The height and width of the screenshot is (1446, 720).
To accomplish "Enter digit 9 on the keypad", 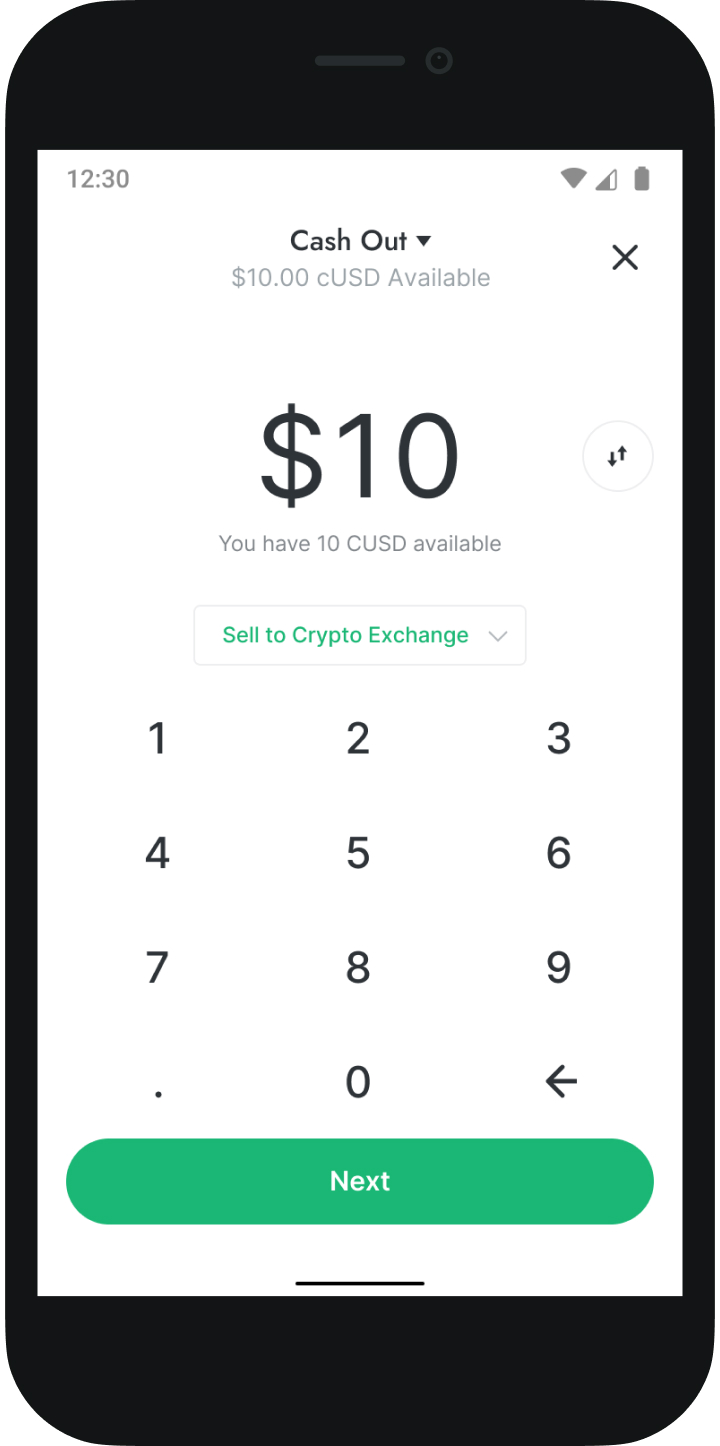I will pyautogui.click(x=559, y=967).
